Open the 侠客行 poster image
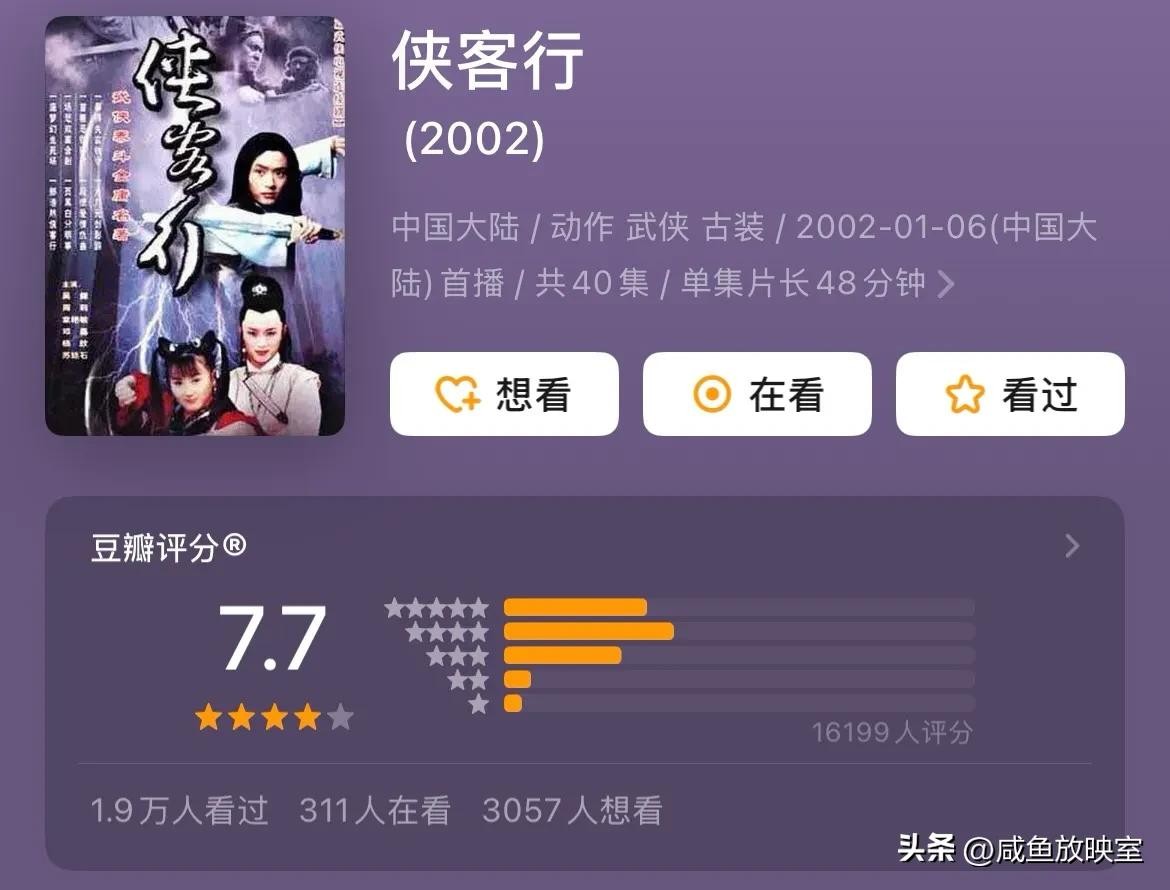 (x=195, y=226)
